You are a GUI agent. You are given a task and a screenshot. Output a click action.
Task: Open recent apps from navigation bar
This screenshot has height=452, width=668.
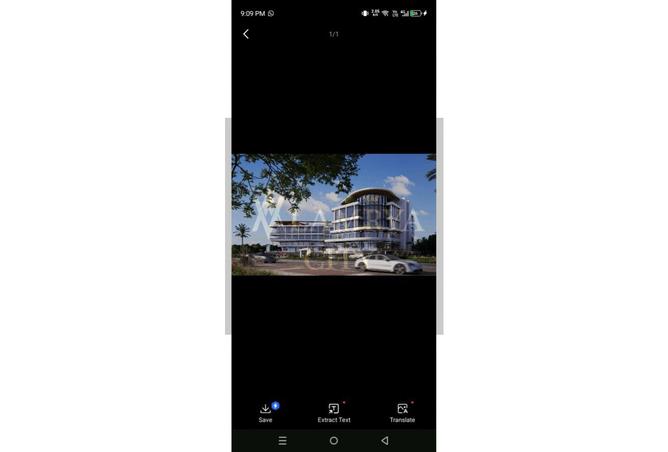click(282, 441)
